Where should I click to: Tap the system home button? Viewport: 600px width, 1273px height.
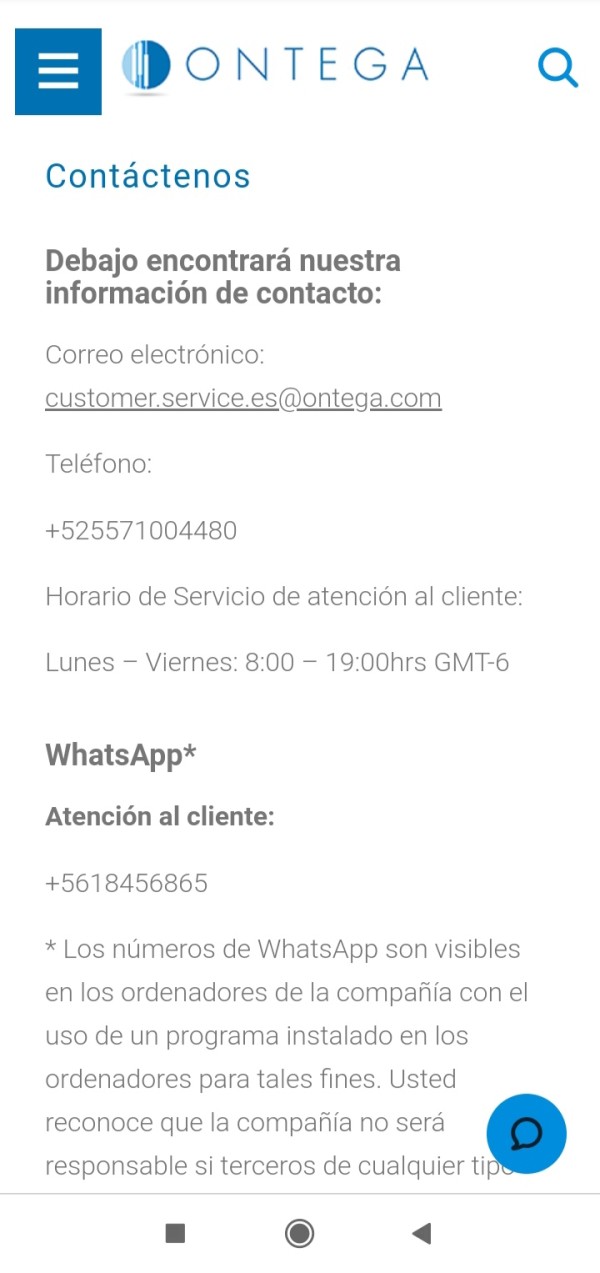[299, 1233]
